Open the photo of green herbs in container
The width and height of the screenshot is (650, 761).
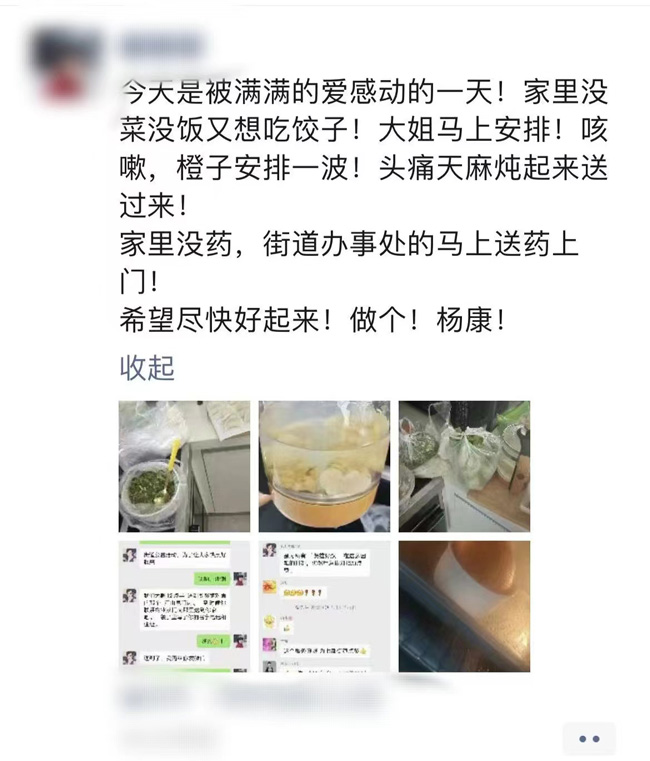tap(184, 465)
